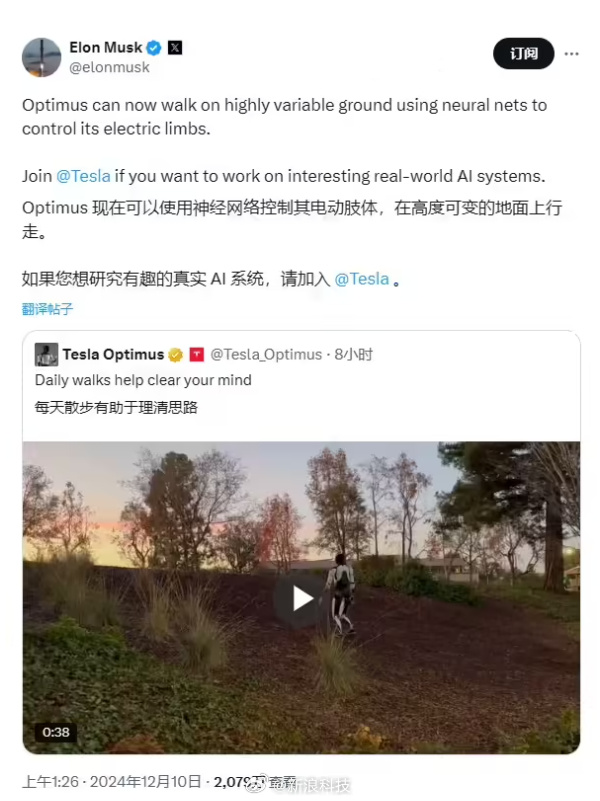
Task: Open the three-dot overflow menu
Action: coord(571,54)
